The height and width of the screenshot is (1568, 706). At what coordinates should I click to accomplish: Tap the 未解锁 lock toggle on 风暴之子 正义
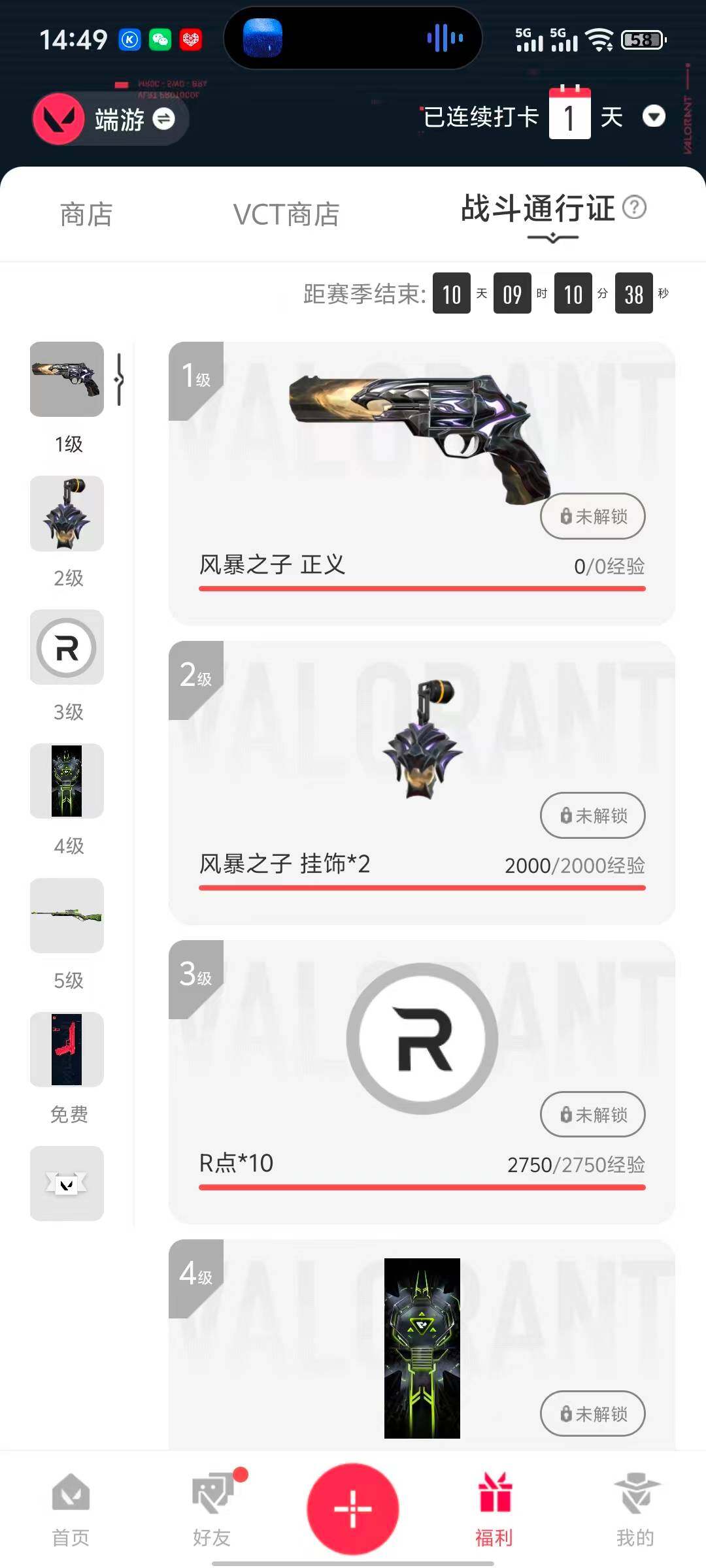coord(592,516)
